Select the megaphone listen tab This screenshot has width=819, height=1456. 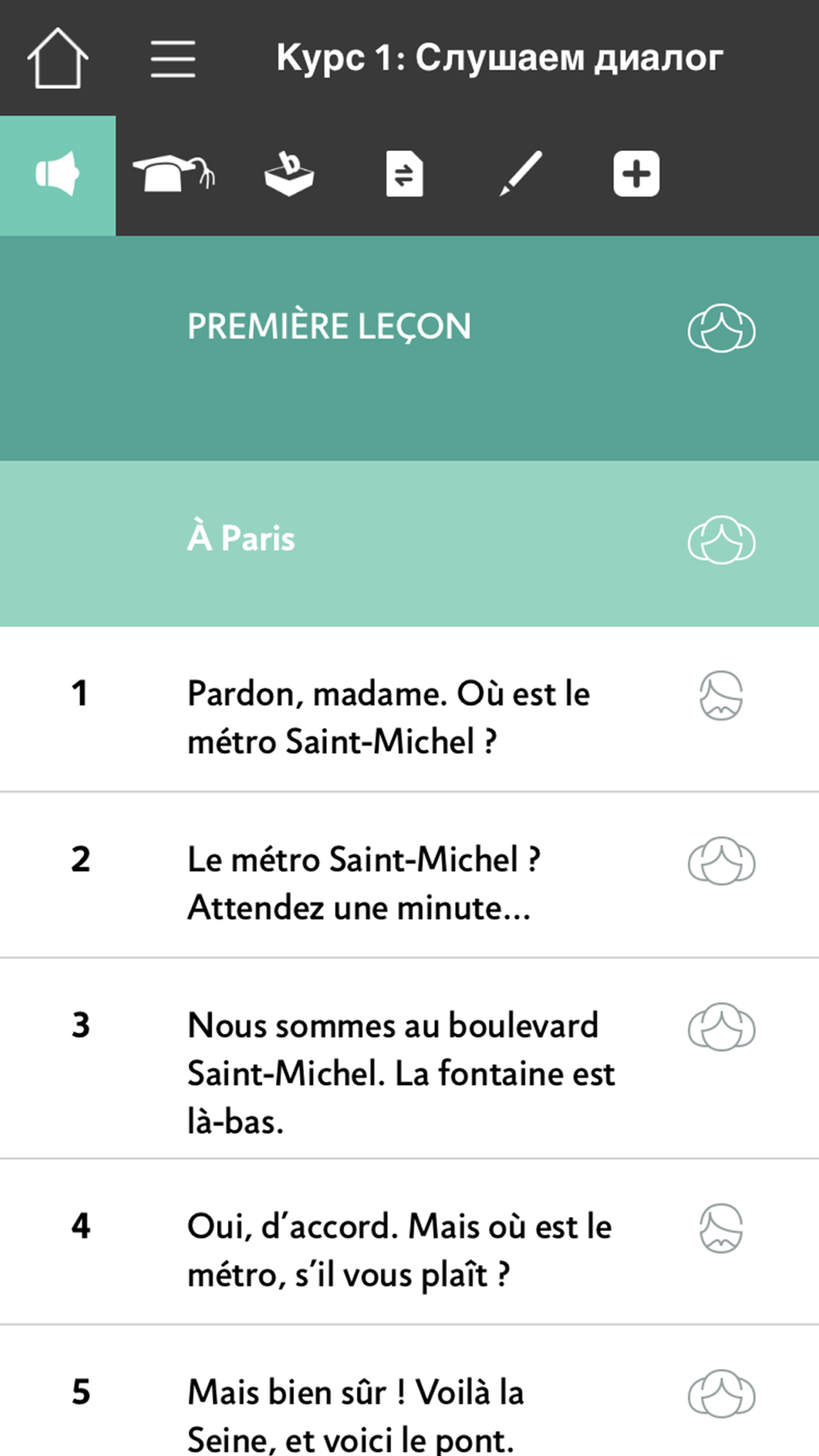click(57, 175)
